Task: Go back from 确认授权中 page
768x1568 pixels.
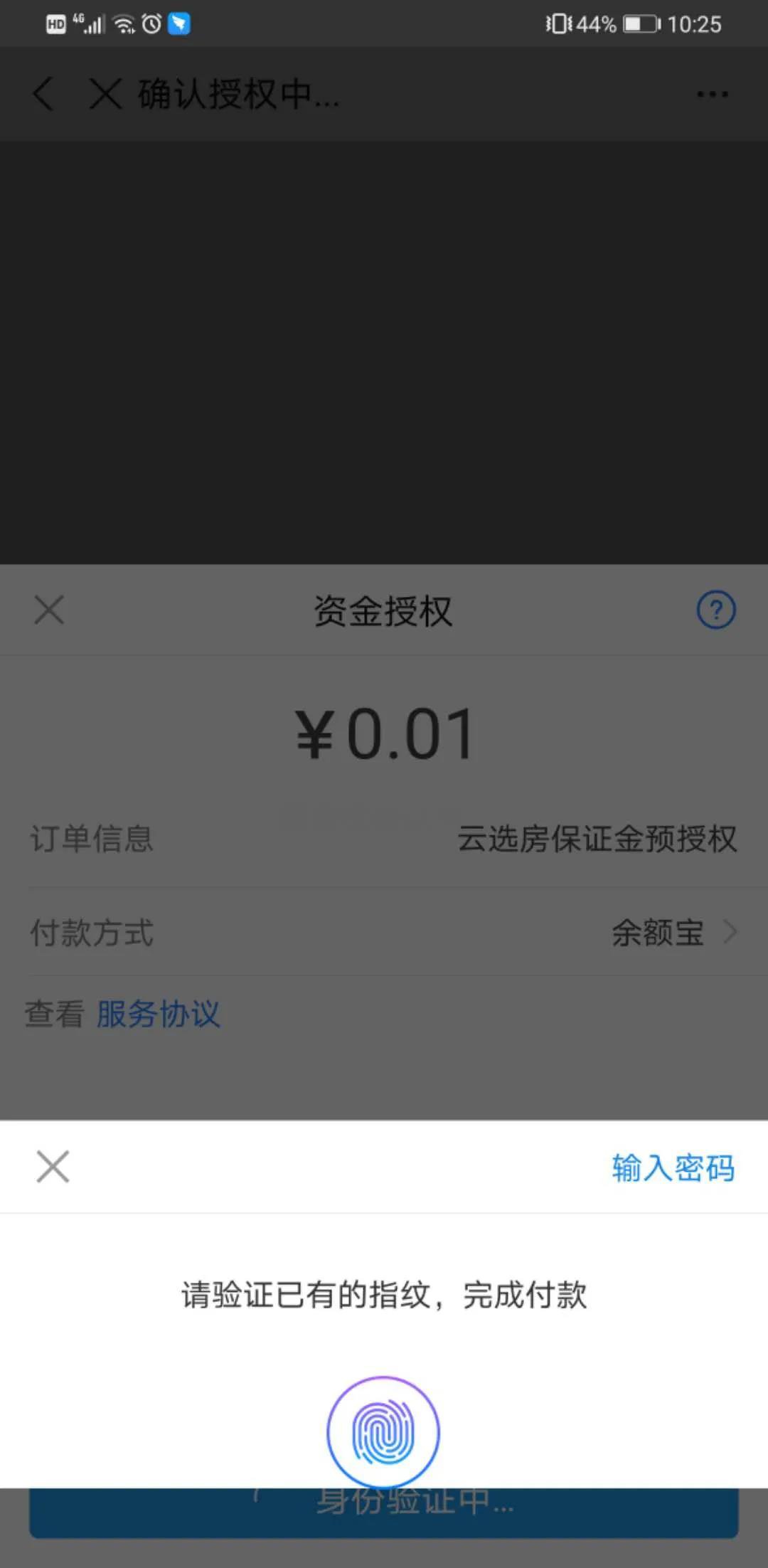Action: (x=43, y=94)
